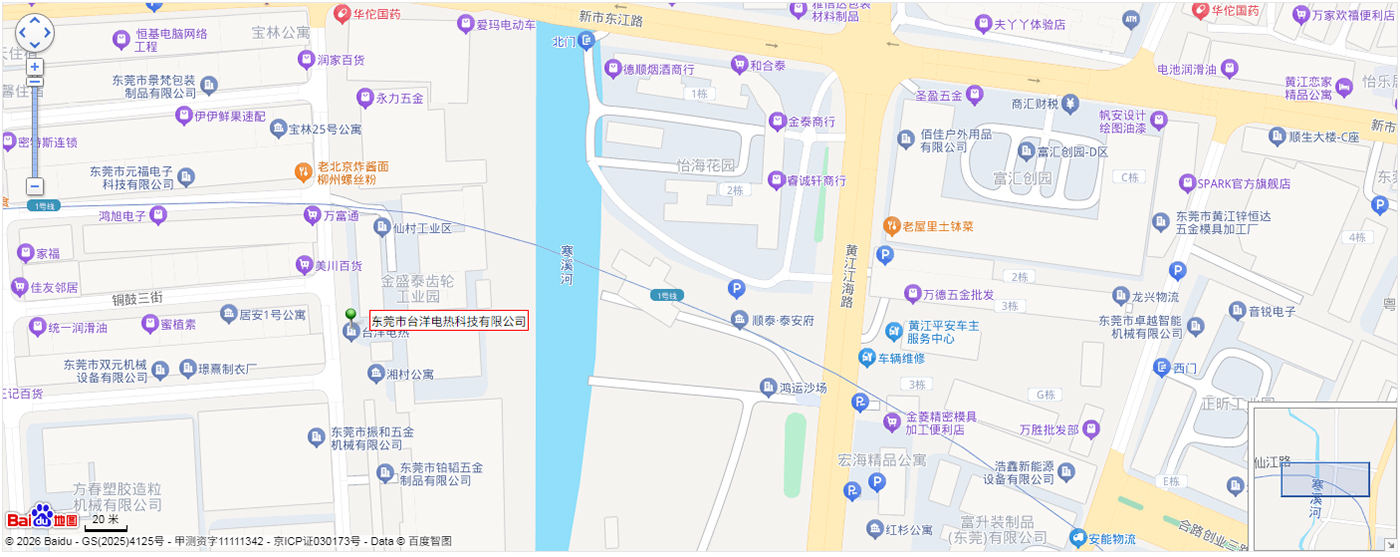Image resolution: width=1400 pixels, height=557 pixels.
Task: Open the 老北京炸酱面 restaurant point
Action: pyautogui.click(x=302, y=172)
